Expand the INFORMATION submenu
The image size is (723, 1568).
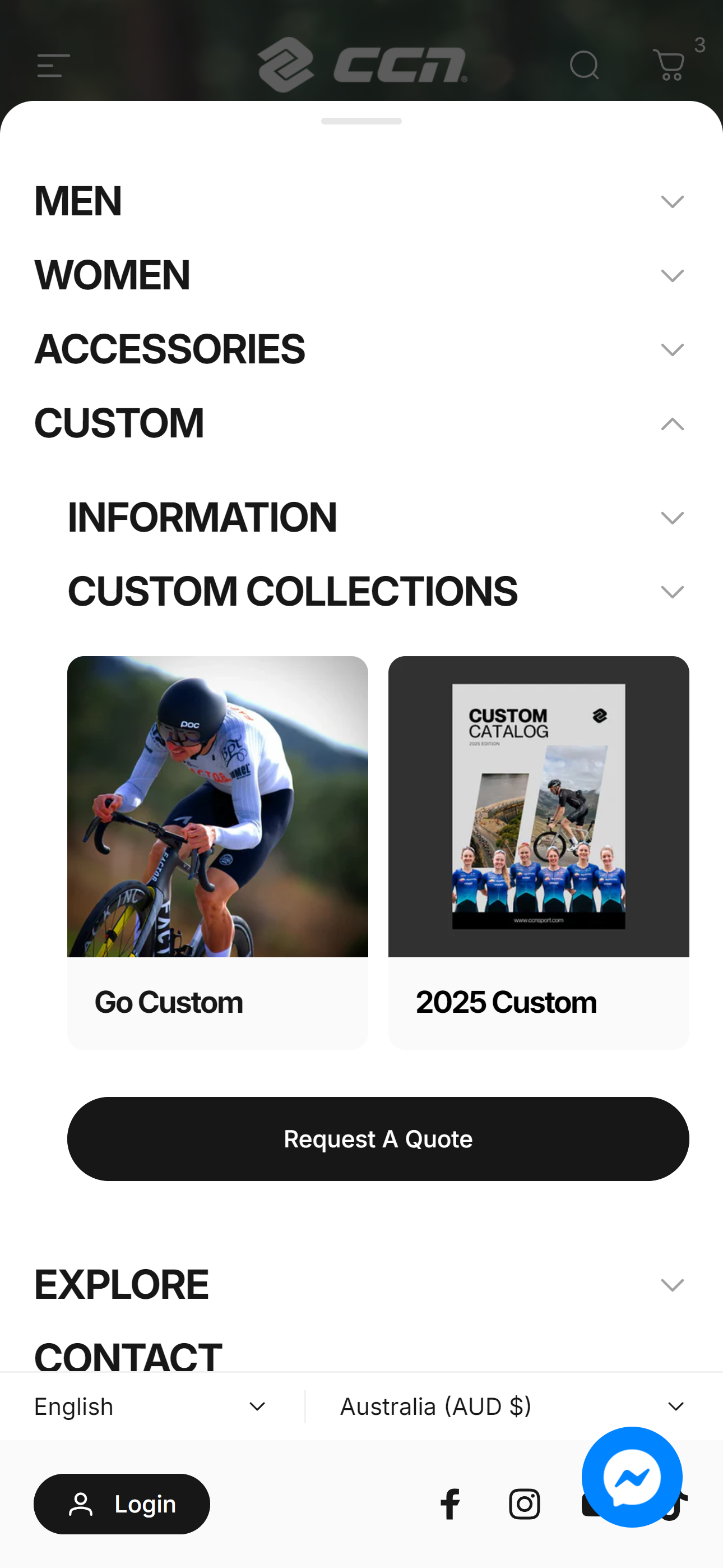tap(376, 518)
